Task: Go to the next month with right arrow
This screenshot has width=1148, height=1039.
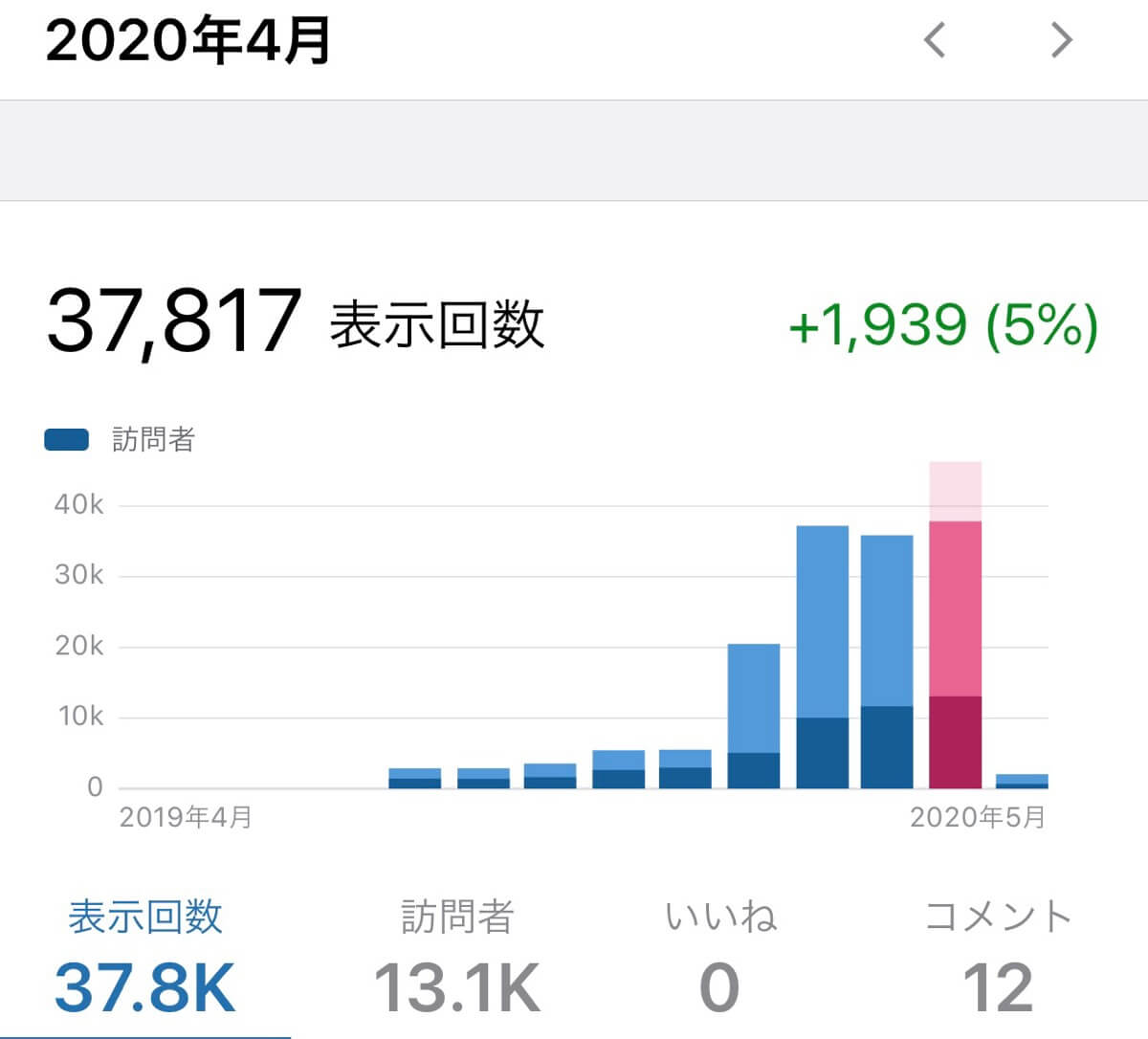Action: [x=1061, y=40]
